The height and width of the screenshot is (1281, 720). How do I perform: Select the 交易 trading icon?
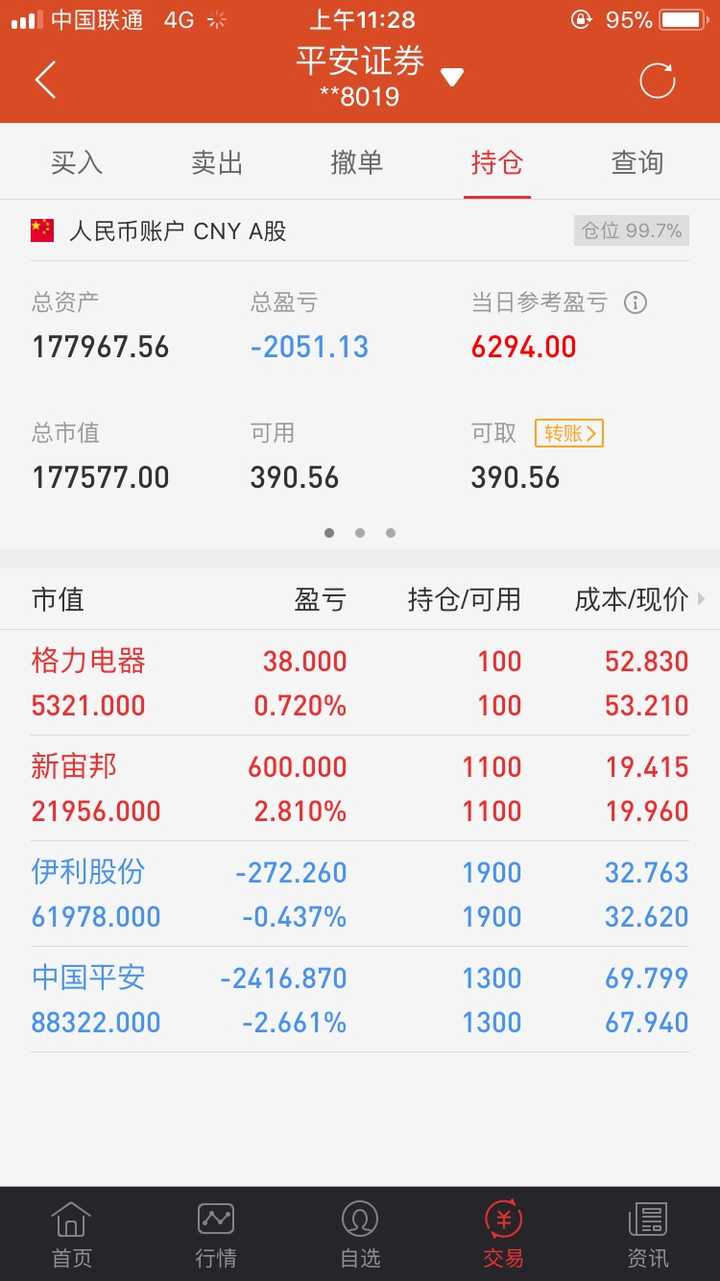[x=503, y=1233]
